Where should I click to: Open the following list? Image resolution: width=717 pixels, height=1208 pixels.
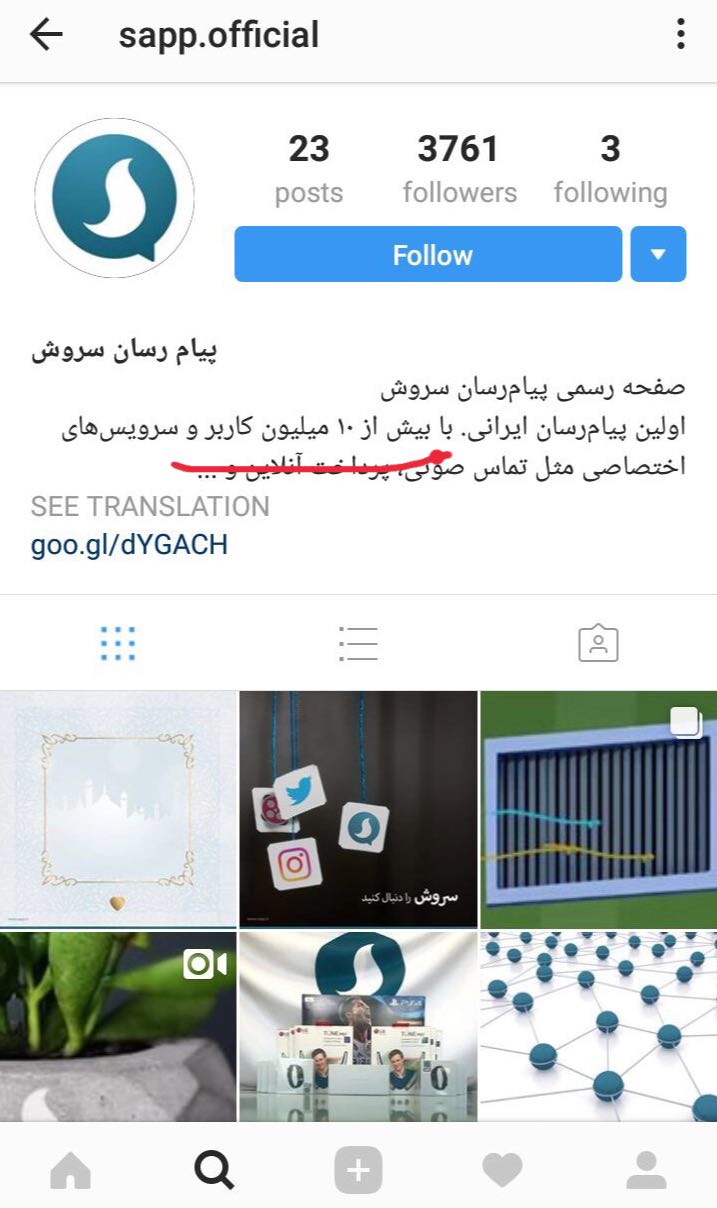point(610,168)
